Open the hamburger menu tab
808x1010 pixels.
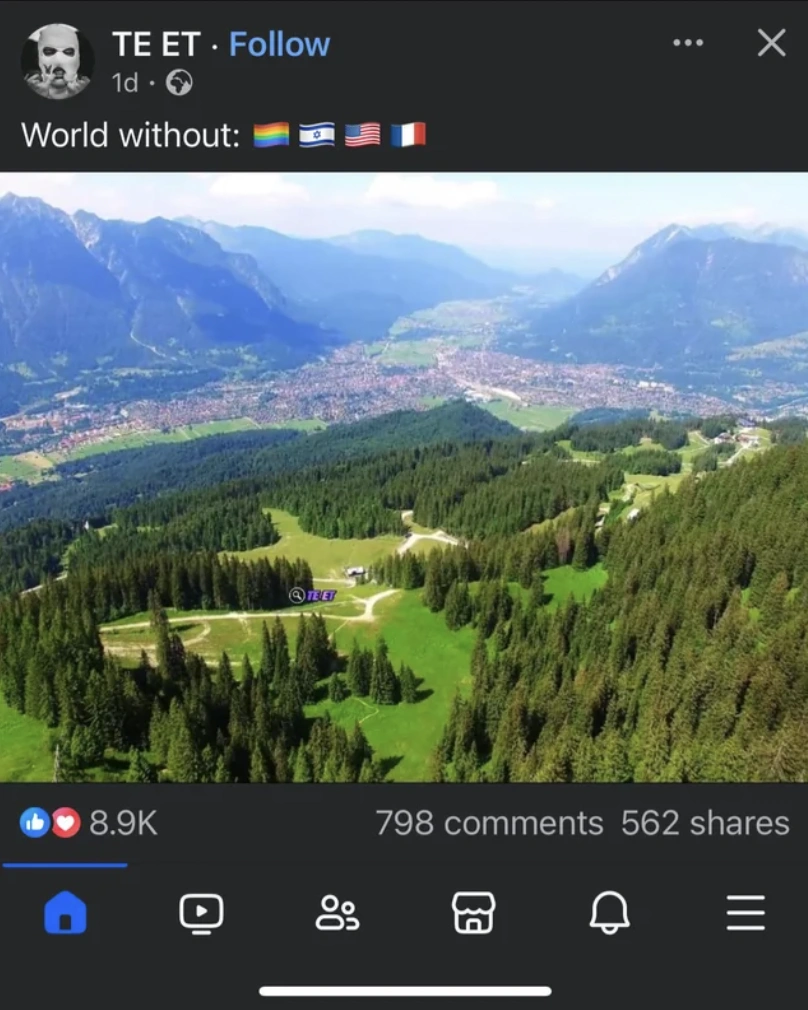click(x=745, y=912)
